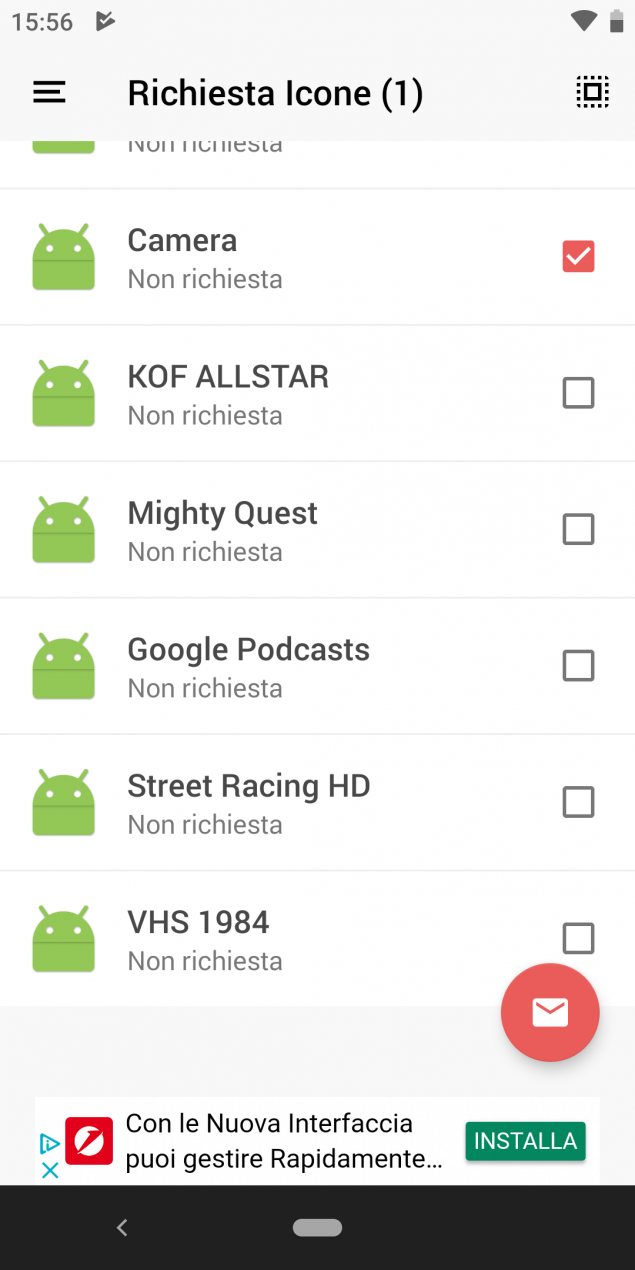Image resolution: width=635 pixels, height=1270 pixels.
Task: Go back with system back arrow
Action: coord(122,1227)
